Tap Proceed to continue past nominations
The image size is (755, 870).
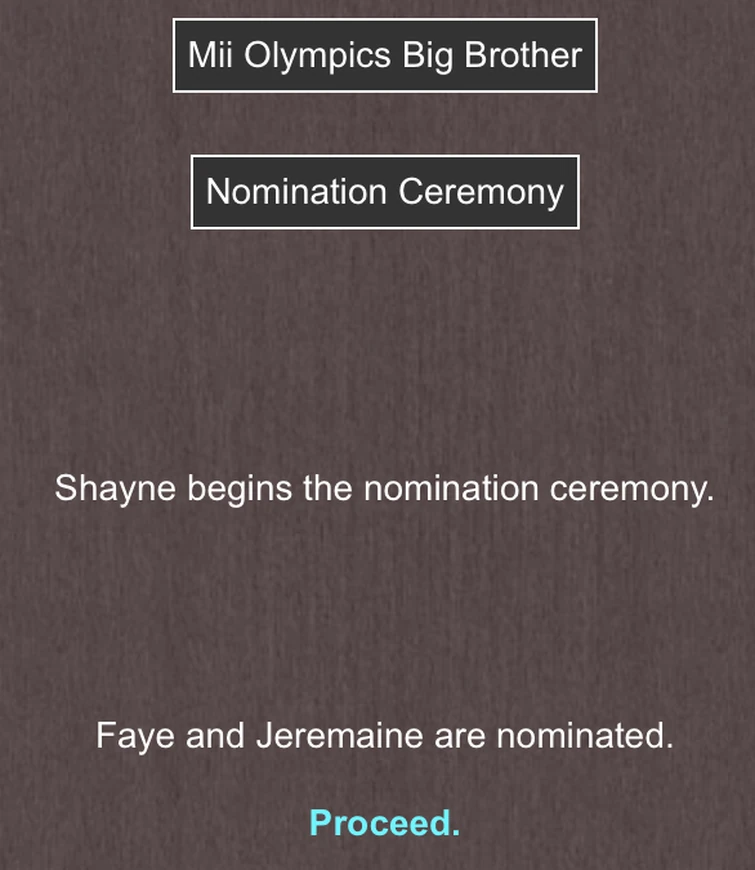[384, 823]
